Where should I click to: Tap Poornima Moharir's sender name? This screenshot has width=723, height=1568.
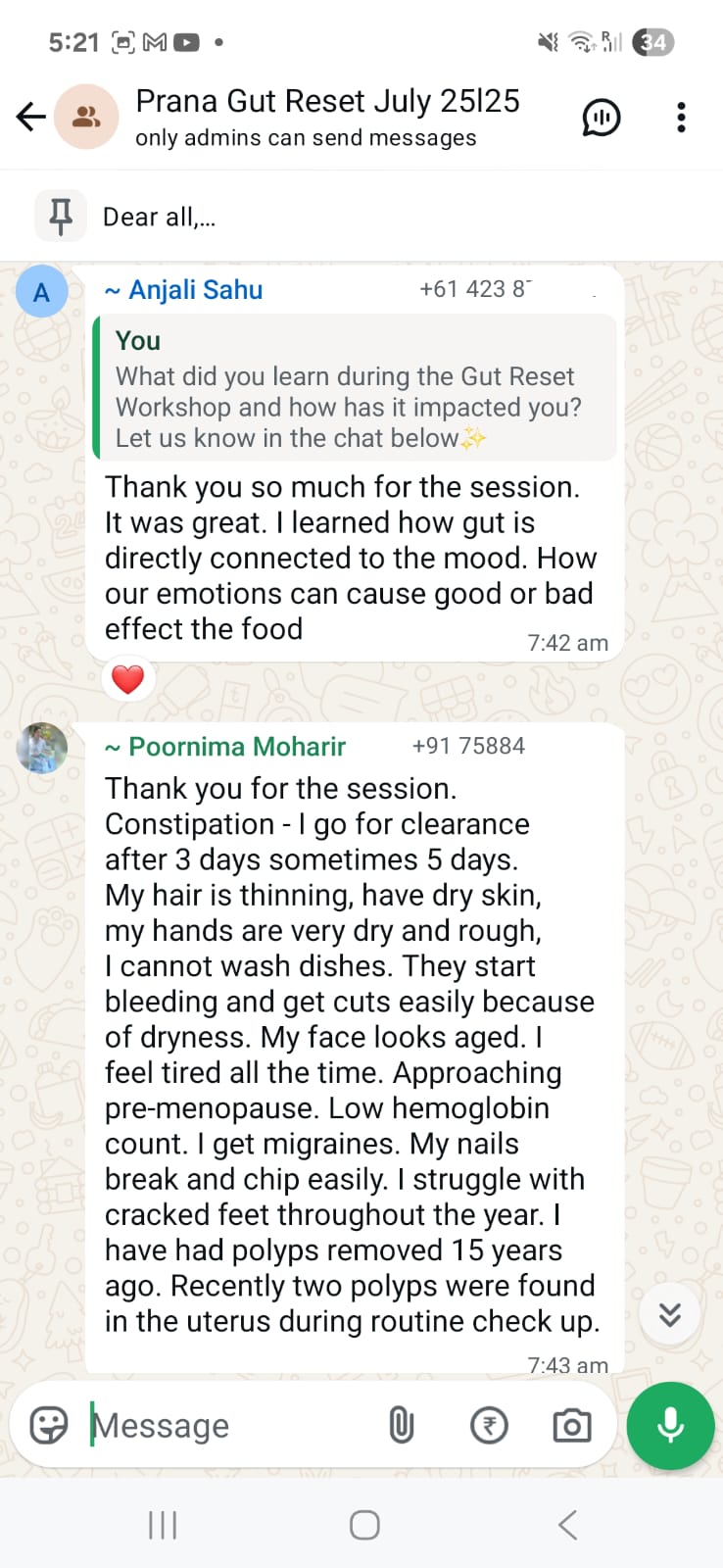pos(236,747)
